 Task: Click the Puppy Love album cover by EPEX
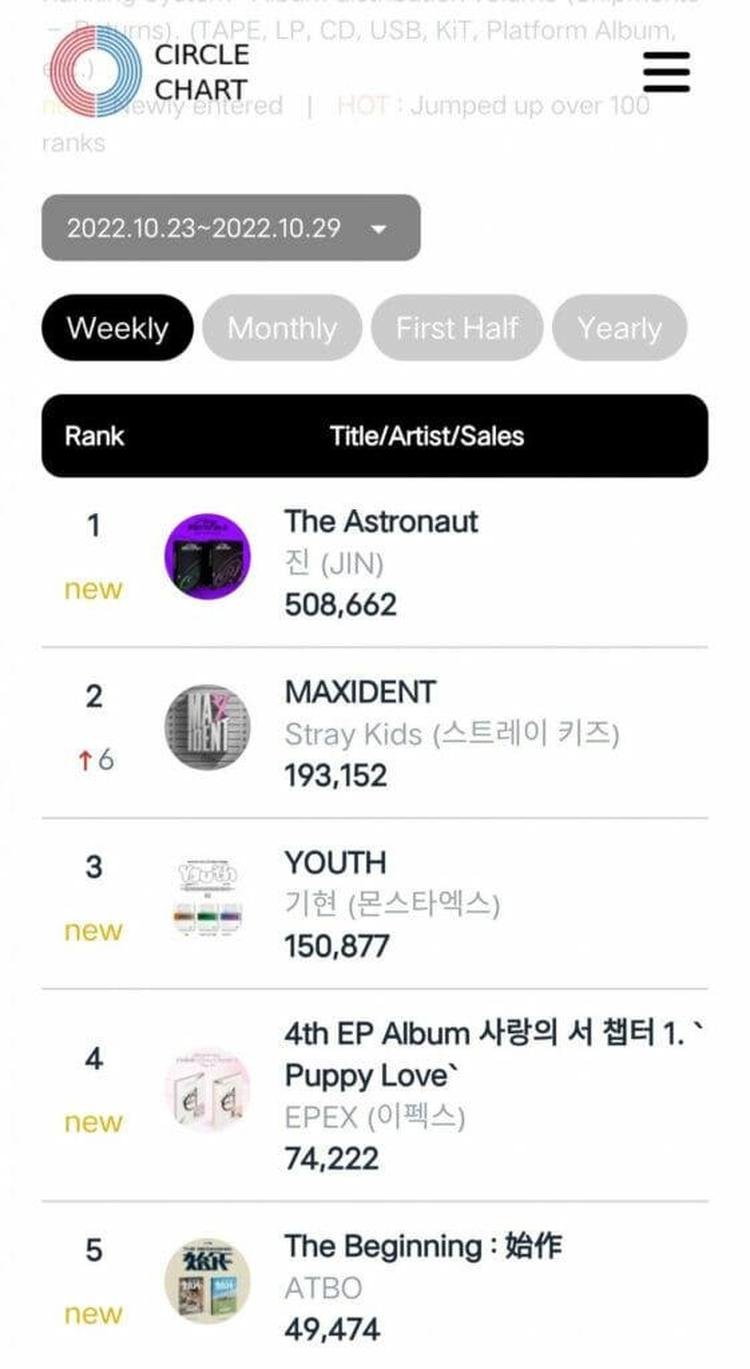coord(209,1088)
